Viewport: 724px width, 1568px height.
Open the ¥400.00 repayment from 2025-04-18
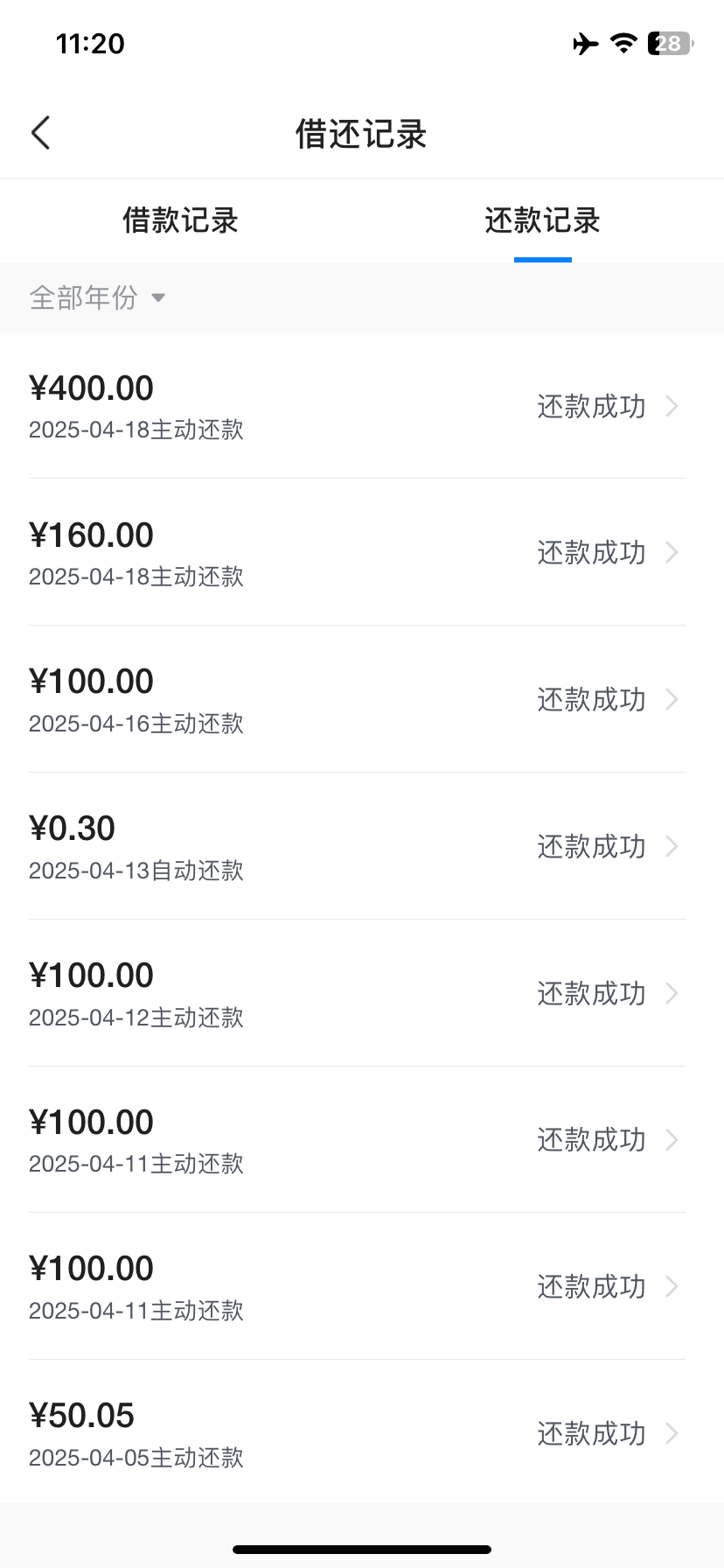(357, 406)
